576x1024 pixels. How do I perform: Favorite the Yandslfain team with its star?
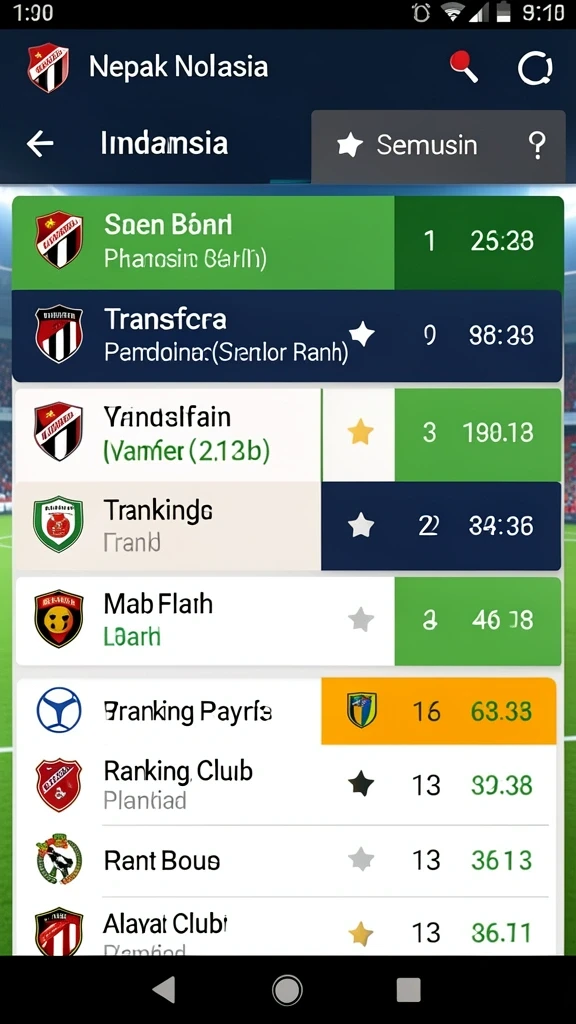tap(360, 432)
